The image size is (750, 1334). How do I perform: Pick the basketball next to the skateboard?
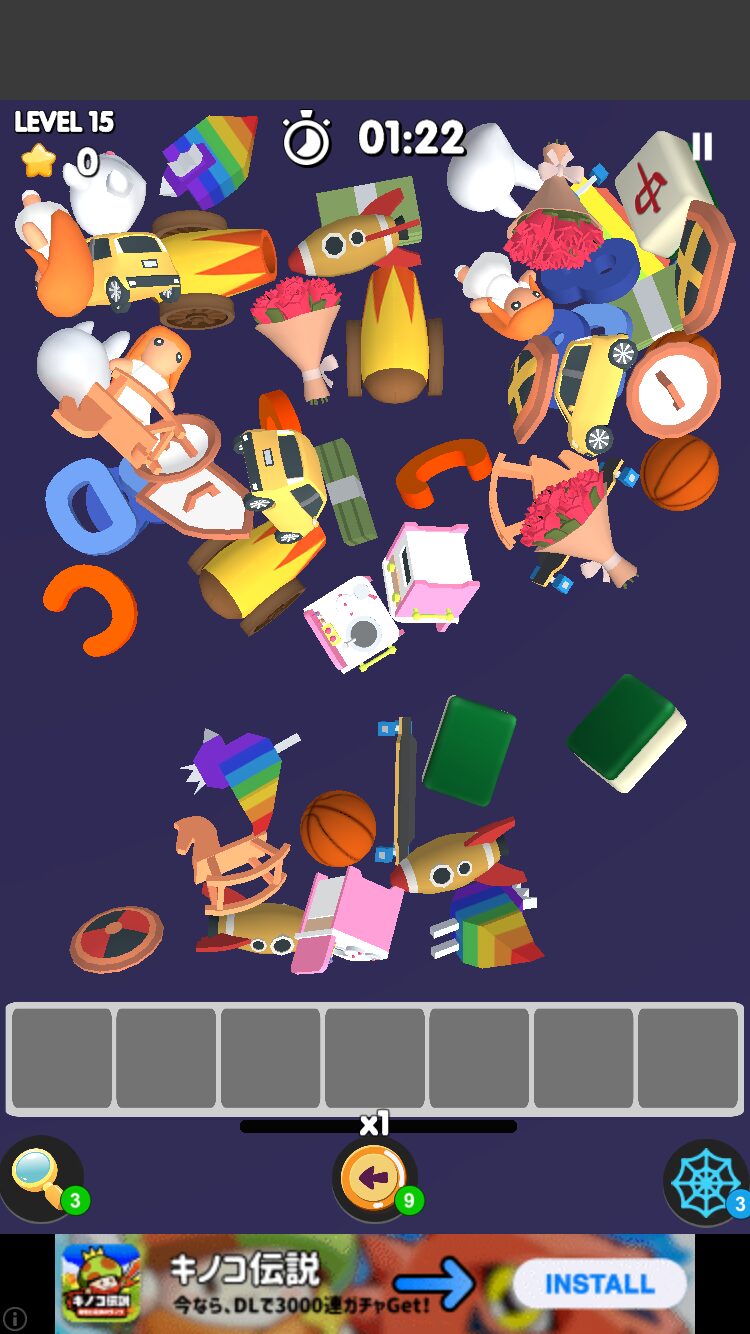(337, 828)
